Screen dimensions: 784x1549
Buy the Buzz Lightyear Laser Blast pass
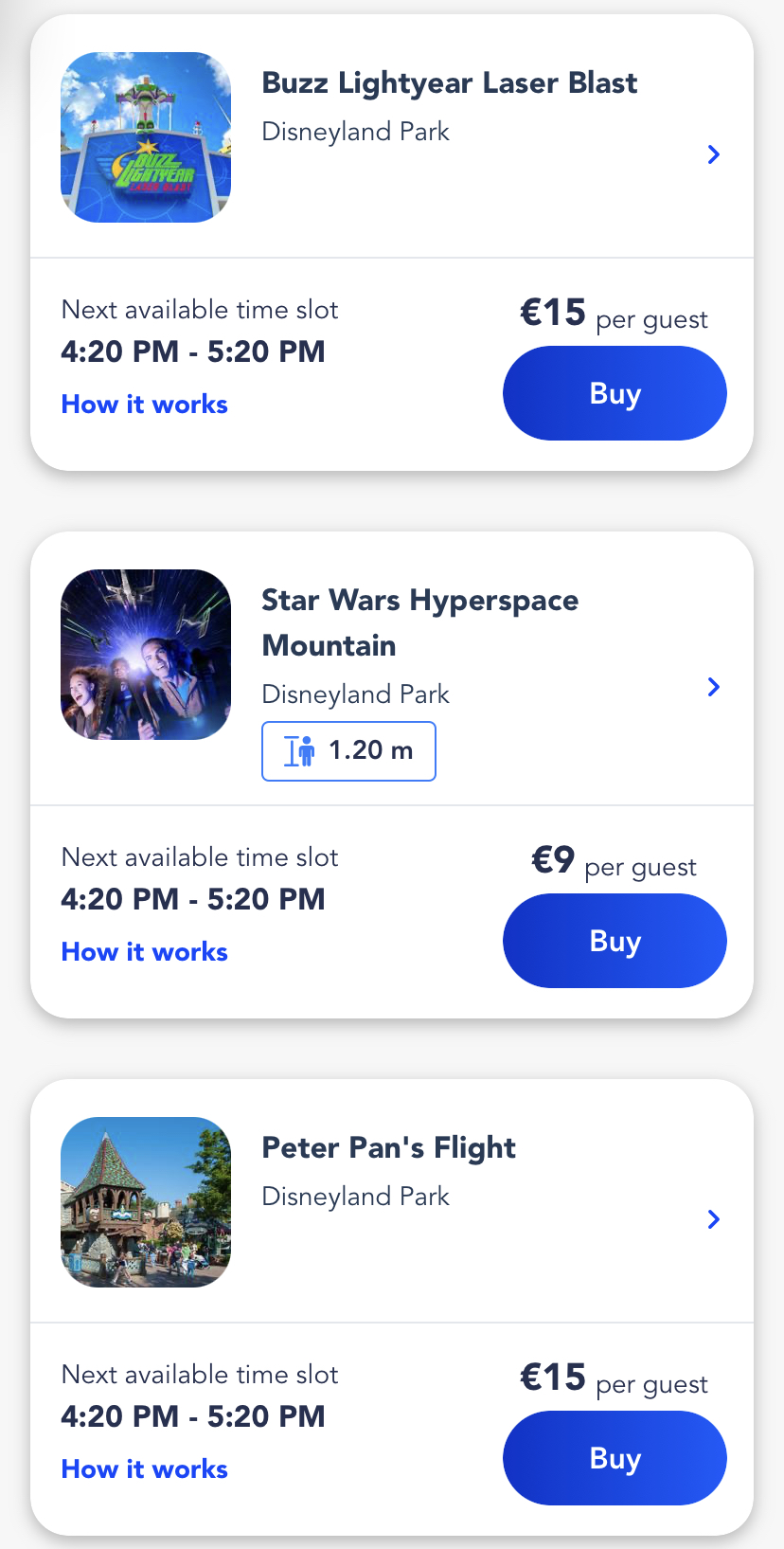(x=615, y=393)
